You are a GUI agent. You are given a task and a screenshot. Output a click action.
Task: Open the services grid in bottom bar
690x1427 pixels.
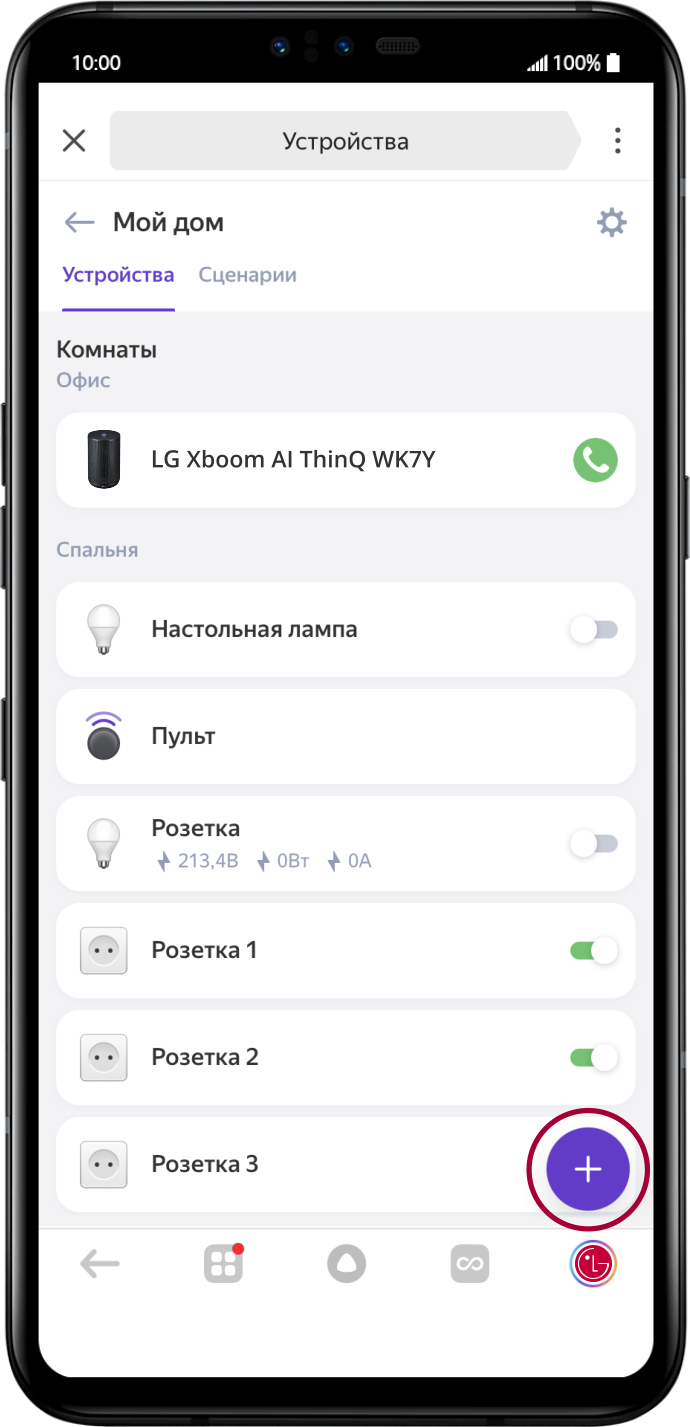(223, 1264)
